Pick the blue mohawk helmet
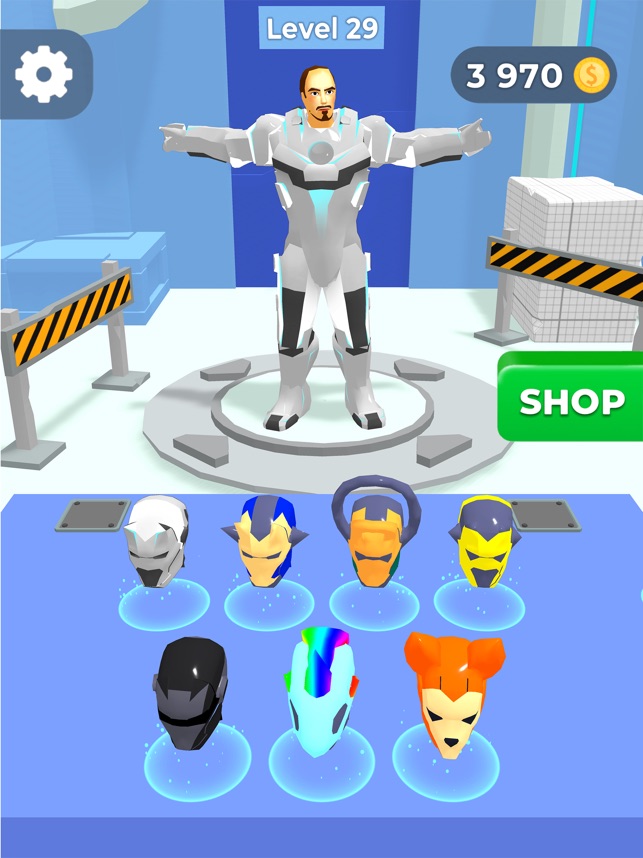643x858 pixels. click(264, 542)
